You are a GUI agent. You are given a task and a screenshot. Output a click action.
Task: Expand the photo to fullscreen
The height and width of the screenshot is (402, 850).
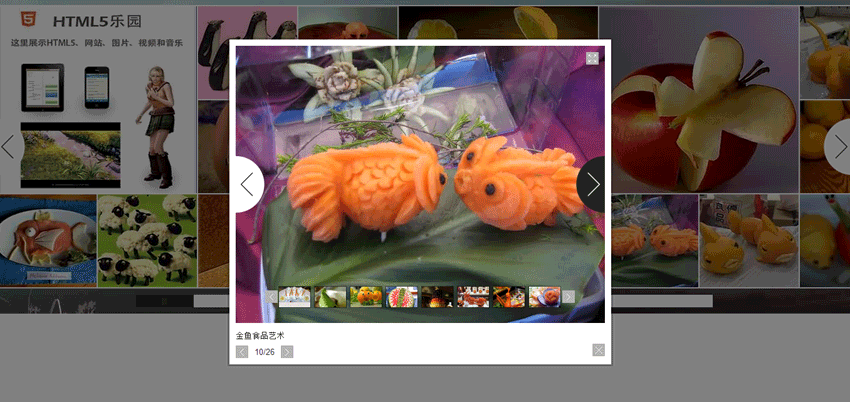[592, 58]
